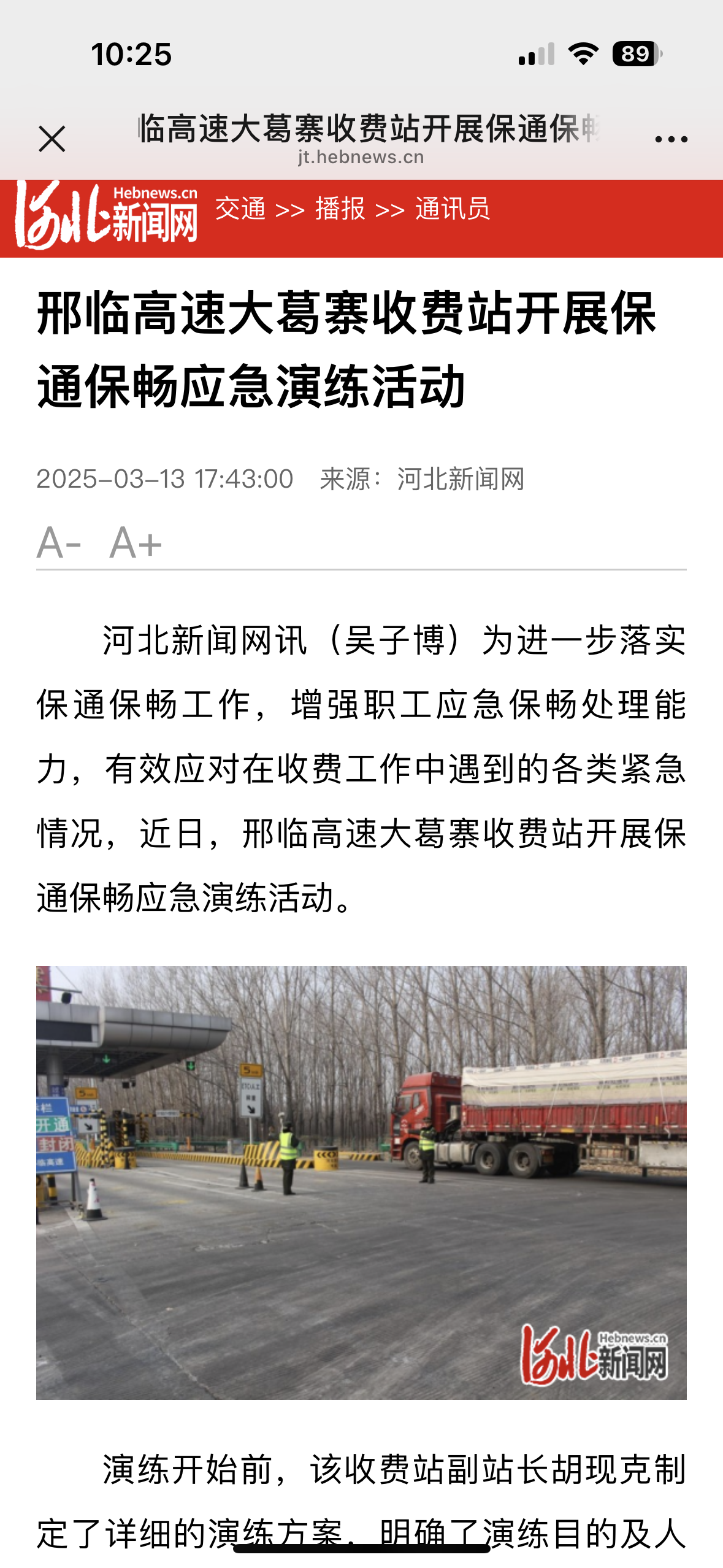Go to the 交通 breadcrumb section
This screenshot has width=723, height=1568.
(x=240, y=209)
